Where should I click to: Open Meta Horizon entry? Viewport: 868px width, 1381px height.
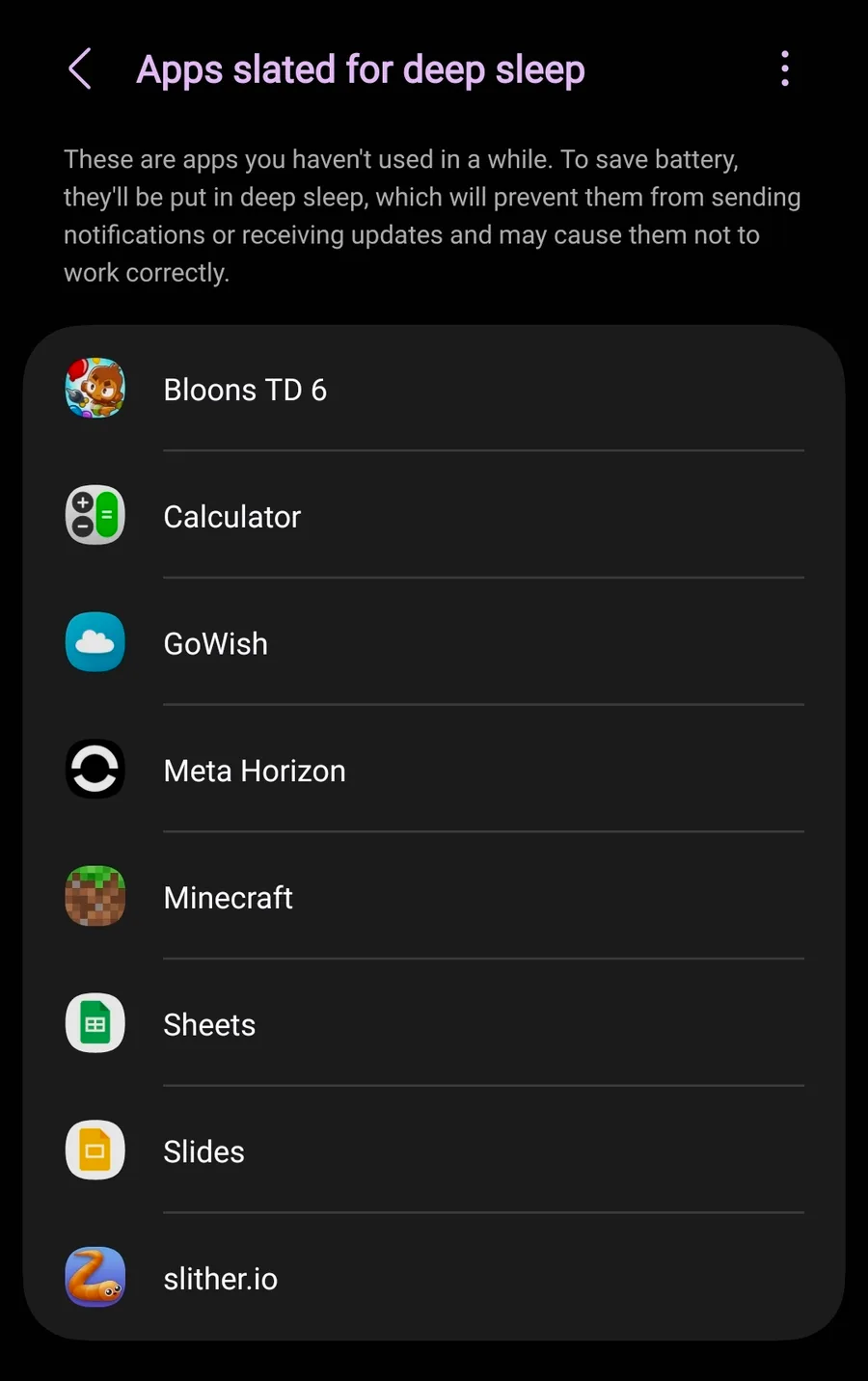434,771
